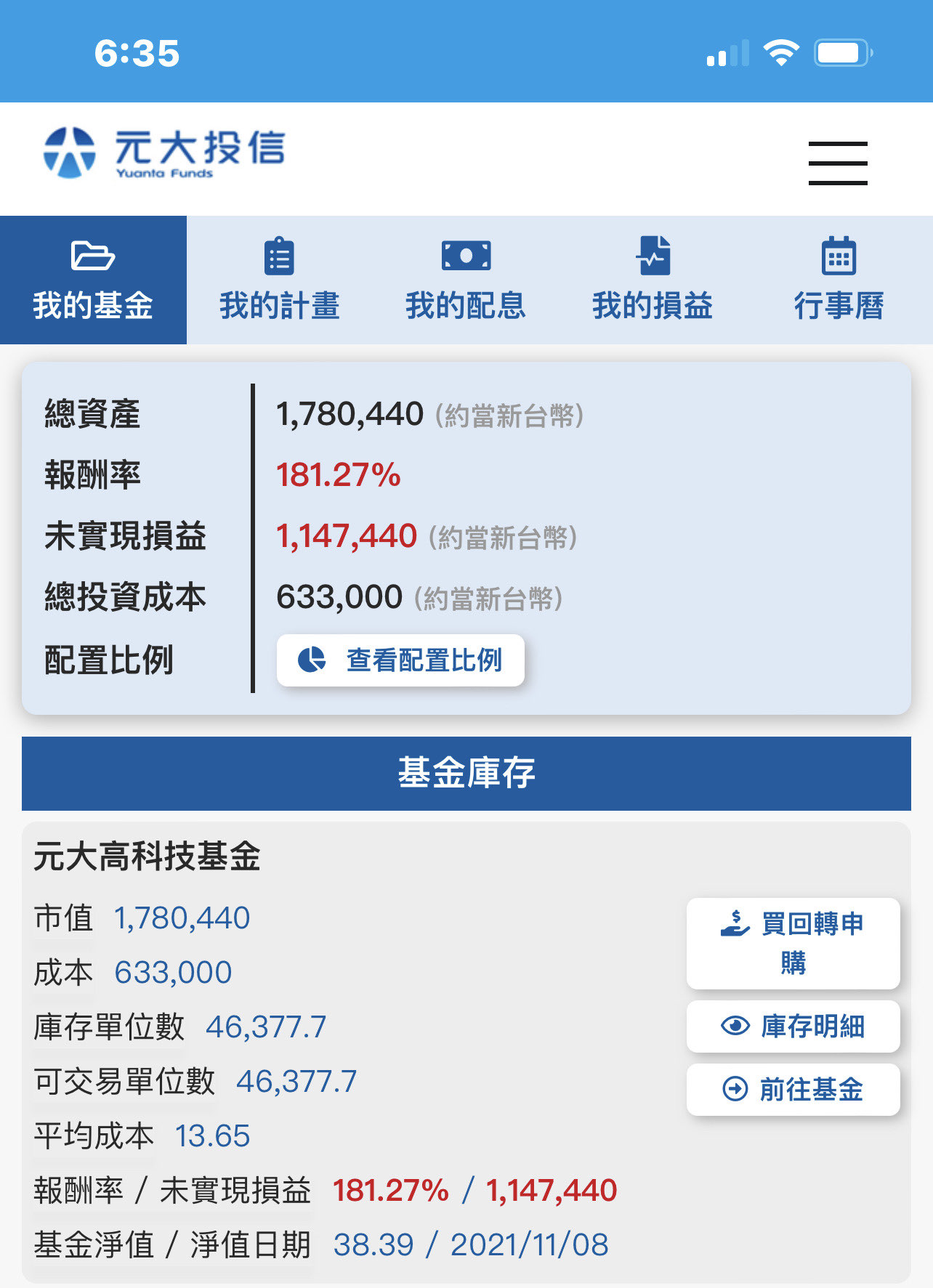This screenshot has height=1288, width=933.
Task: Select the 我的基金 tab
Action: (x=93, y=280)
